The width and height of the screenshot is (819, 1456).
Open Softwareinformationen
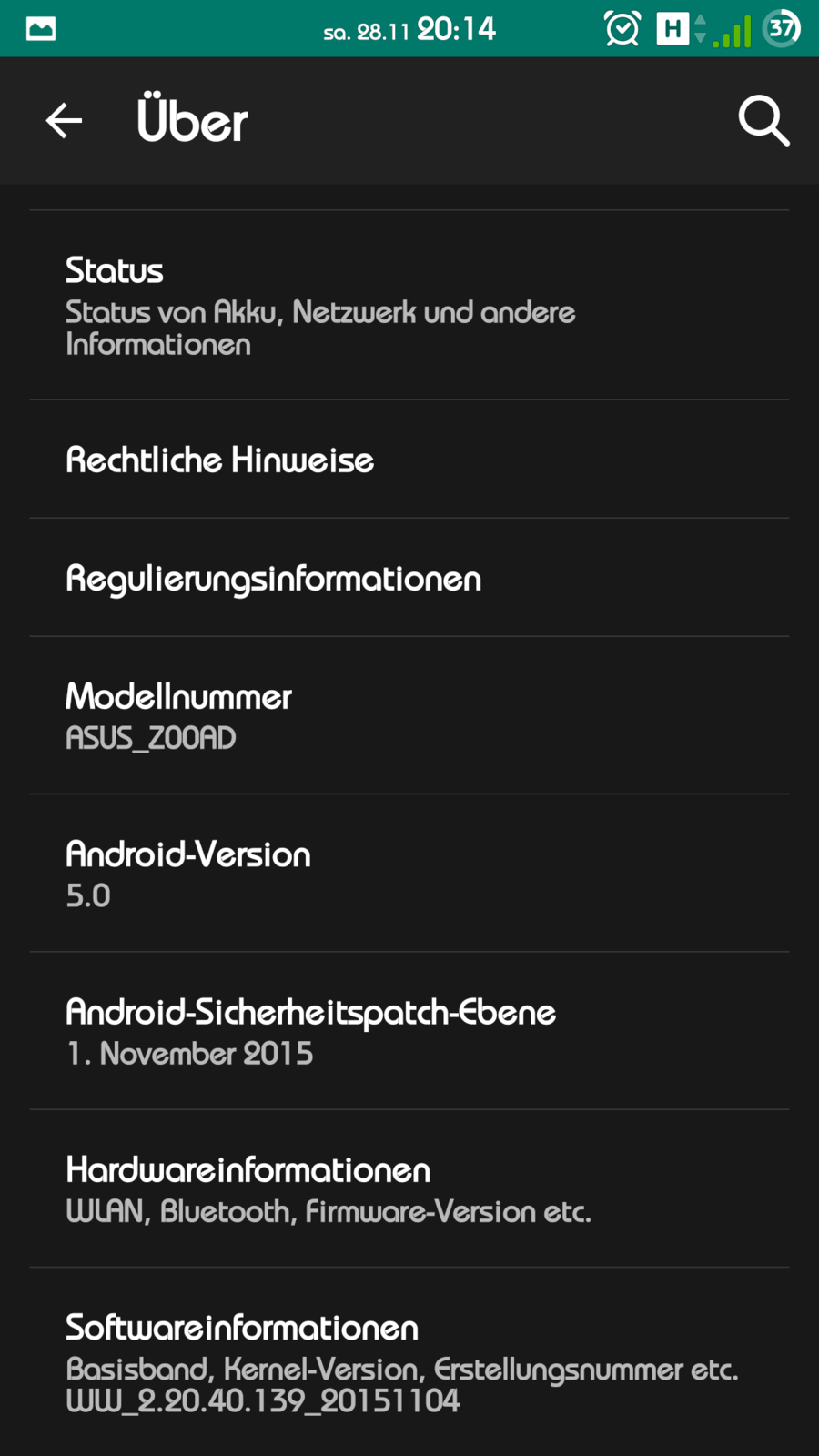[x=409, y=1361]
